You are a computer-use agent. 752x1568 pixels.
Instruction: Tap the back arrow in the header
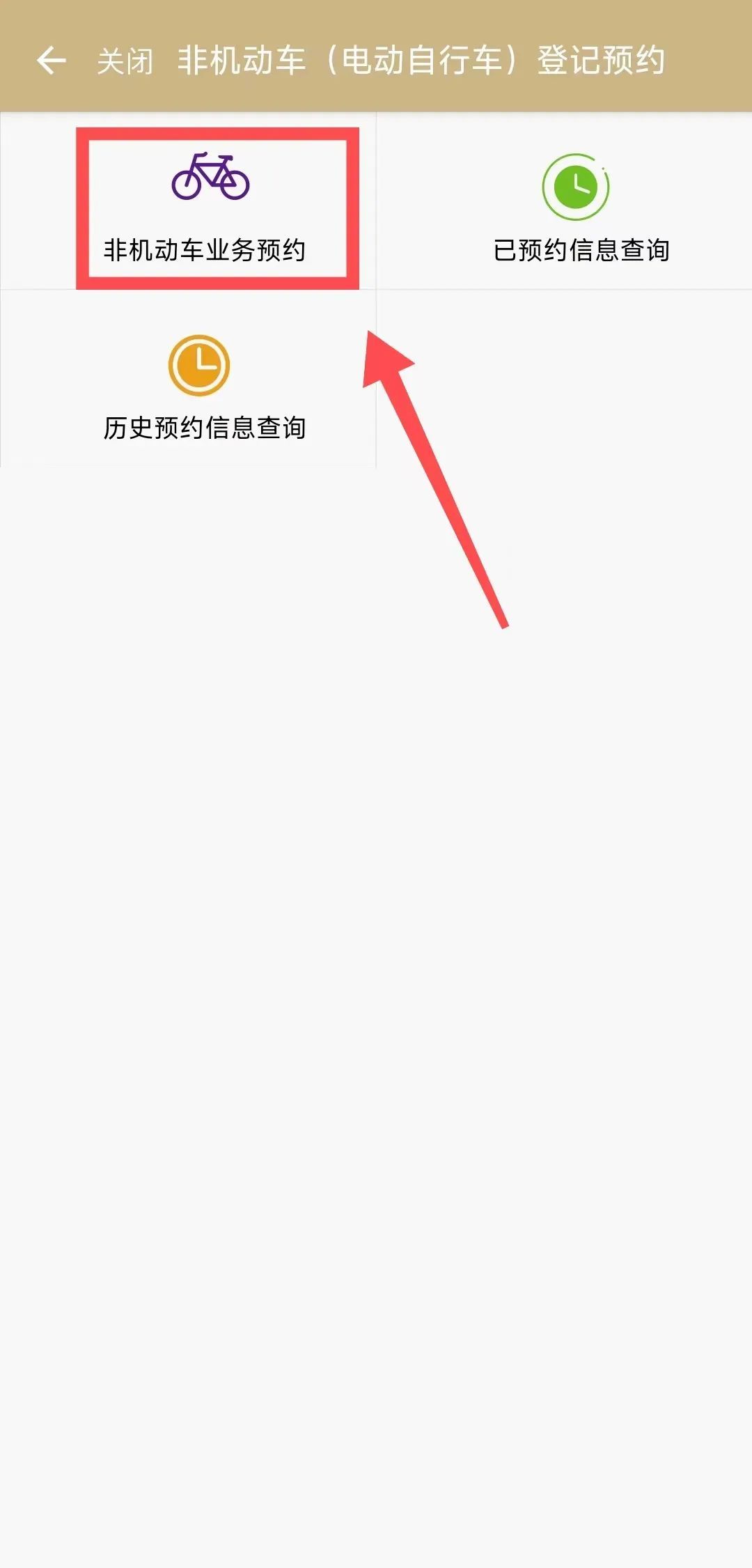tap(51, 61)
